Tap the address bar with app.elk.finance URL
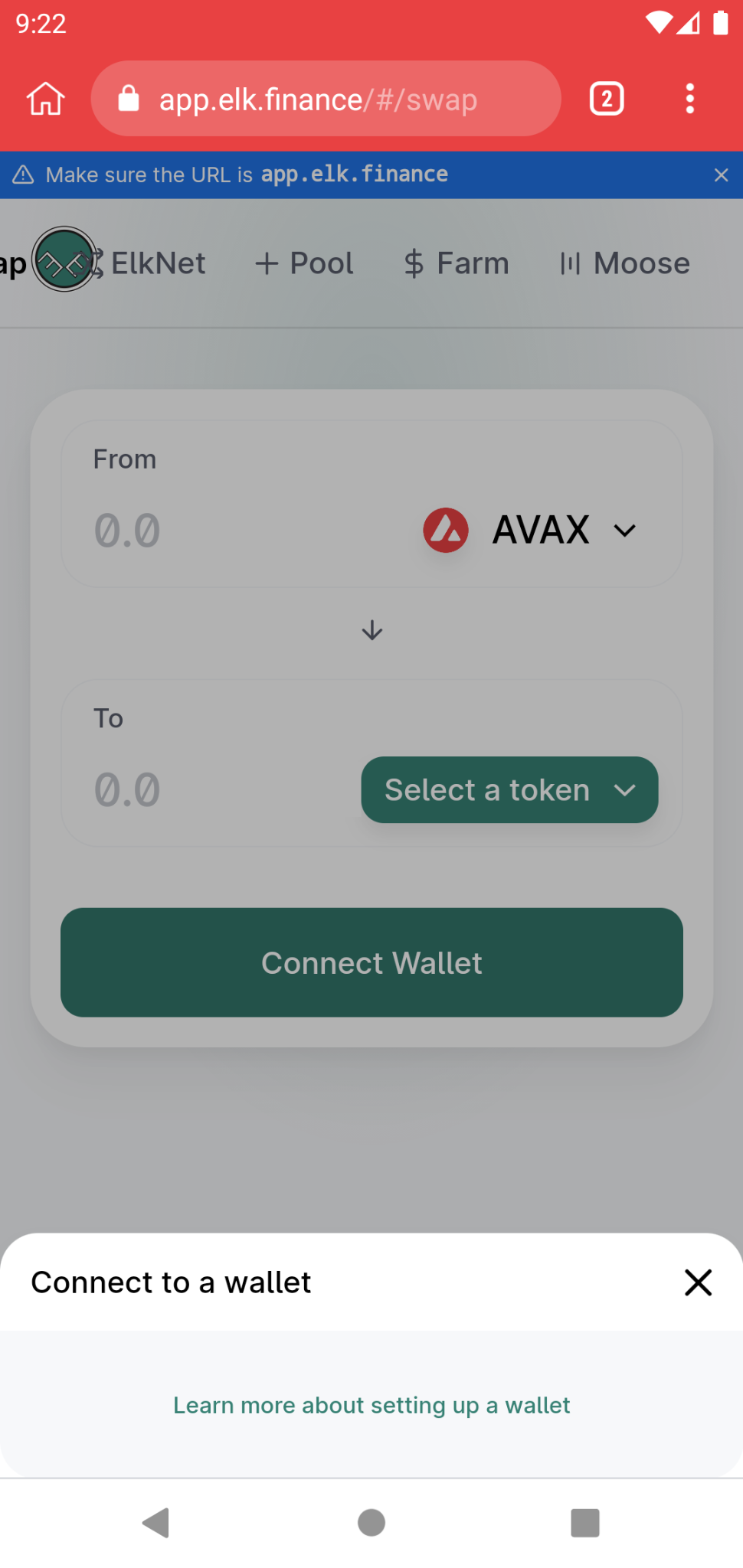743x1568 pixels. [x=326, y=99]
